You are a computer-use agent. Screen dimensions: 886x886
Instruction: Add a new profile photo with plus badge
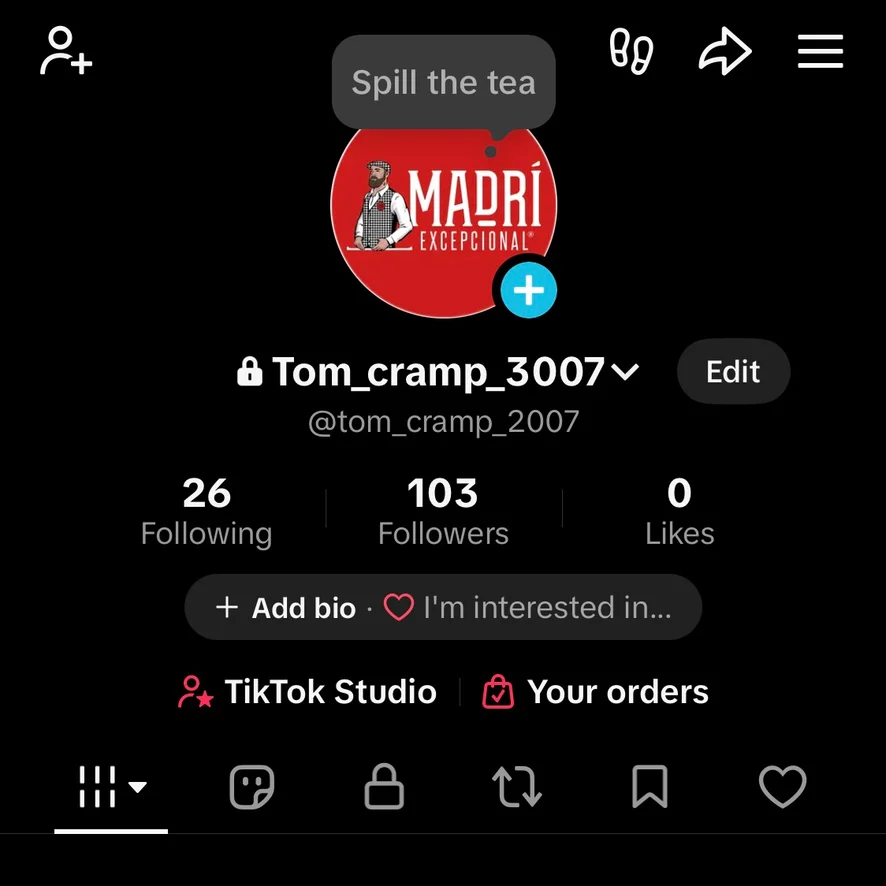(x=528, y=291)
